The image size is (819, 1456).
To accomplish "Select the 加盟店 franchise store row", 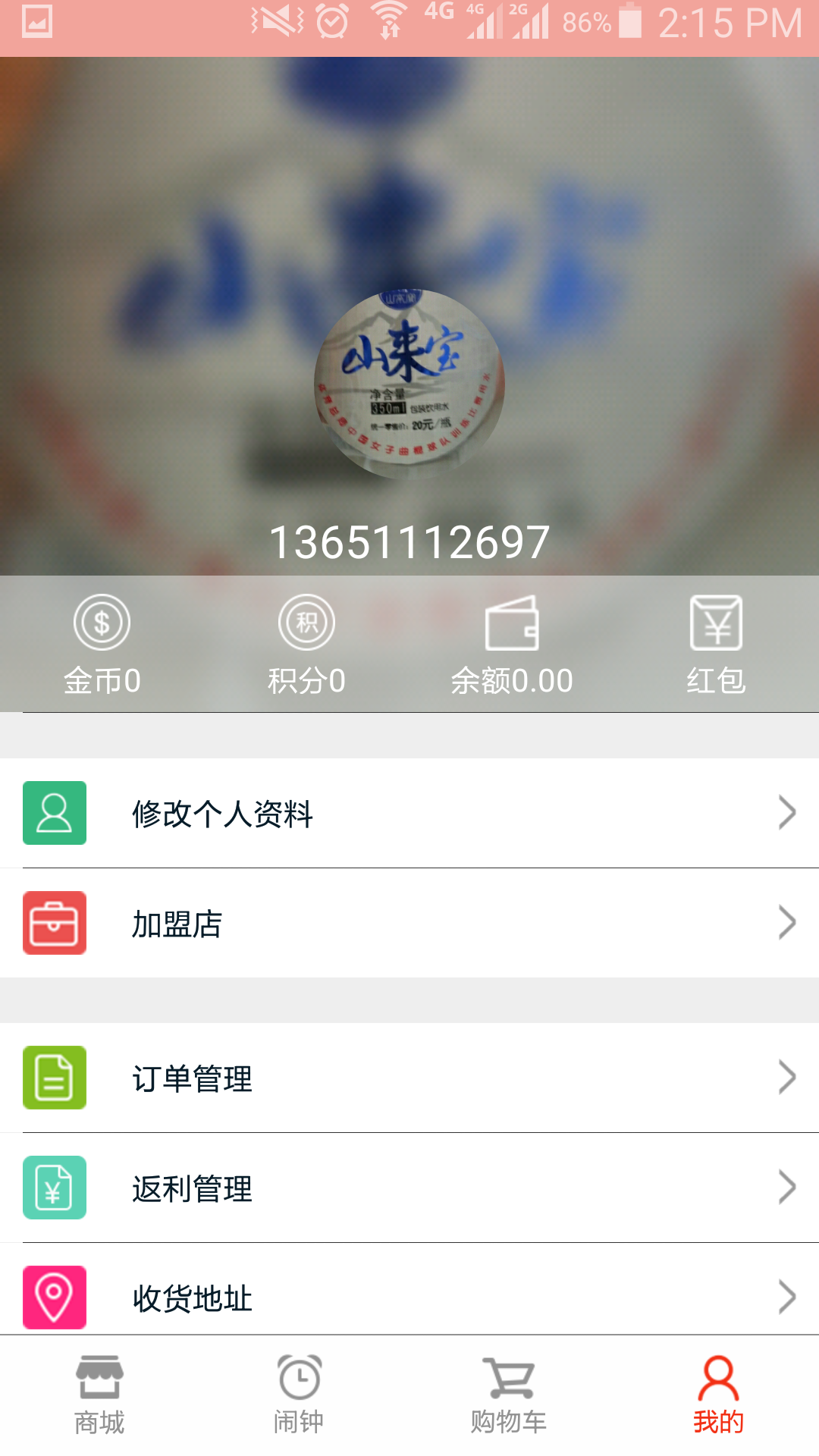I will click(x=409, y=923).
